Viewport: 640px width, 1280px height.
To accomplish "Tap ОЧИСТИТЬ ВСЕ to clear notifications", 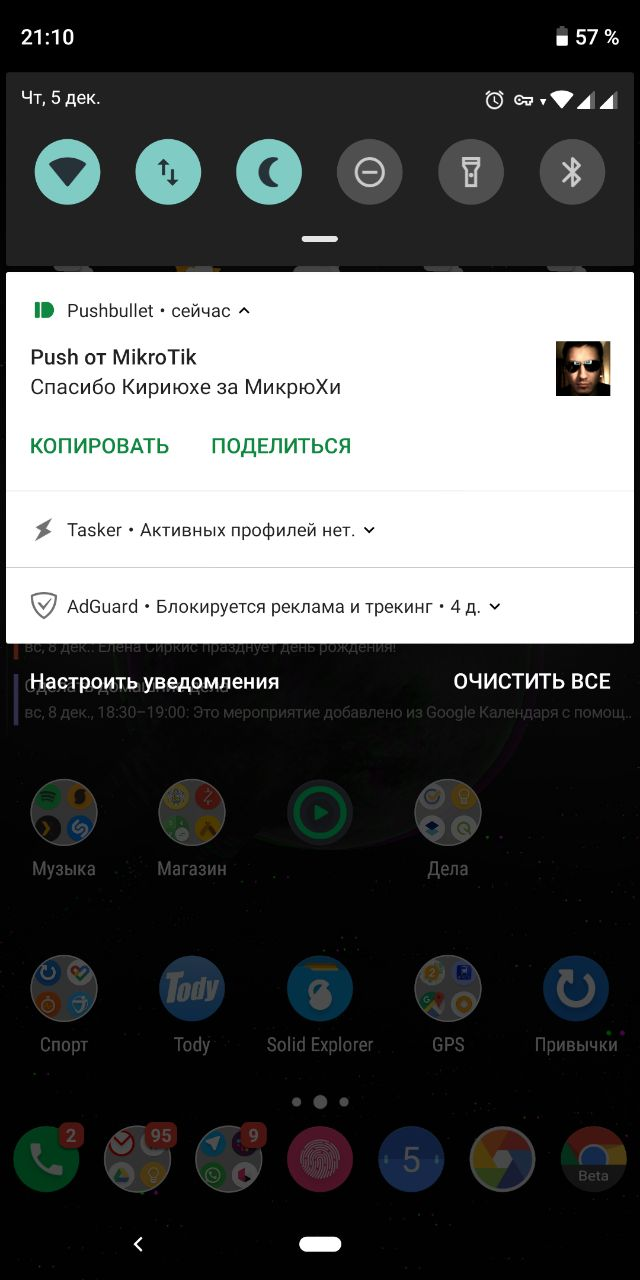I will 531,682.
